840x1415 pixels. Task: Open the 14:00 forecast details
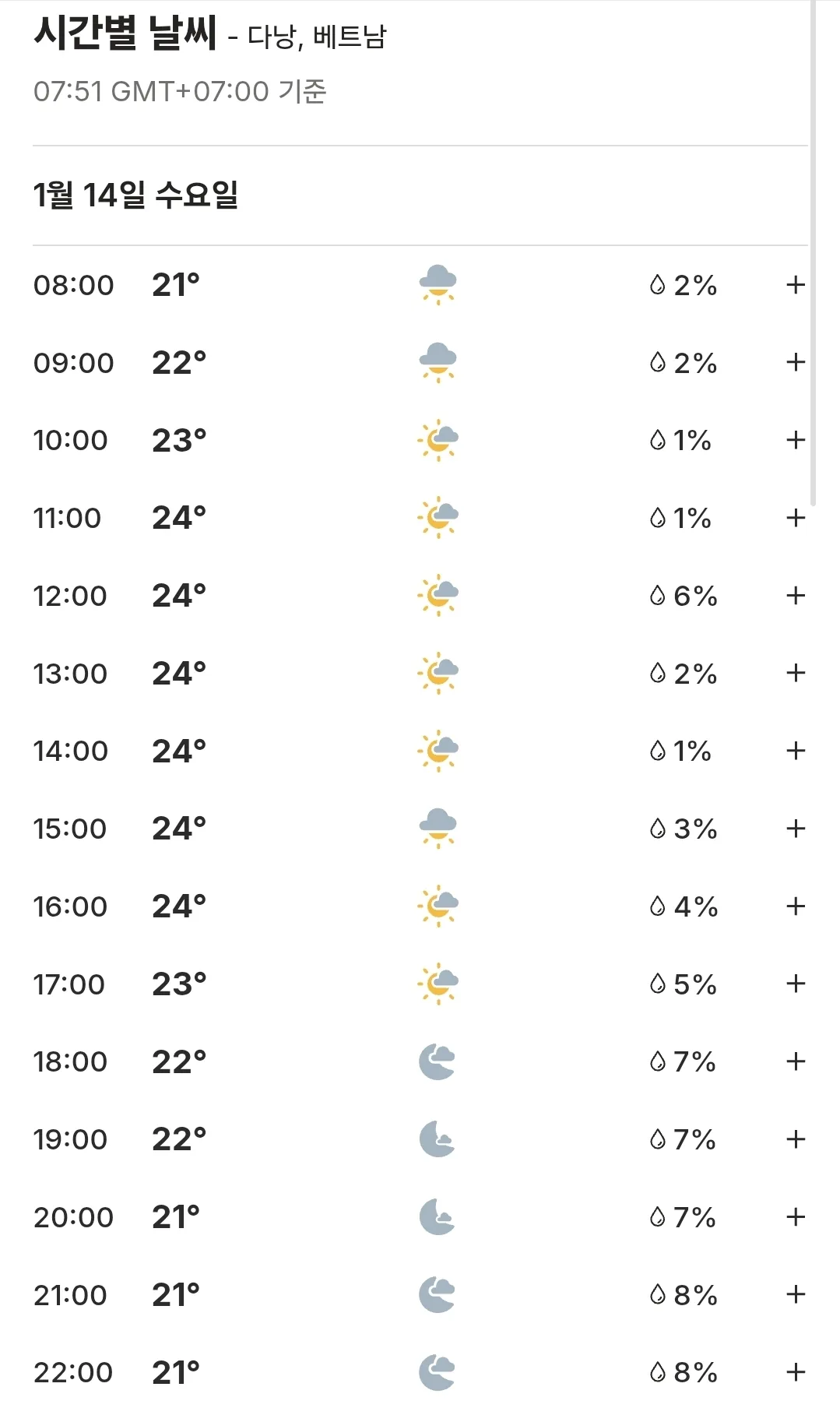click(795, 751)
